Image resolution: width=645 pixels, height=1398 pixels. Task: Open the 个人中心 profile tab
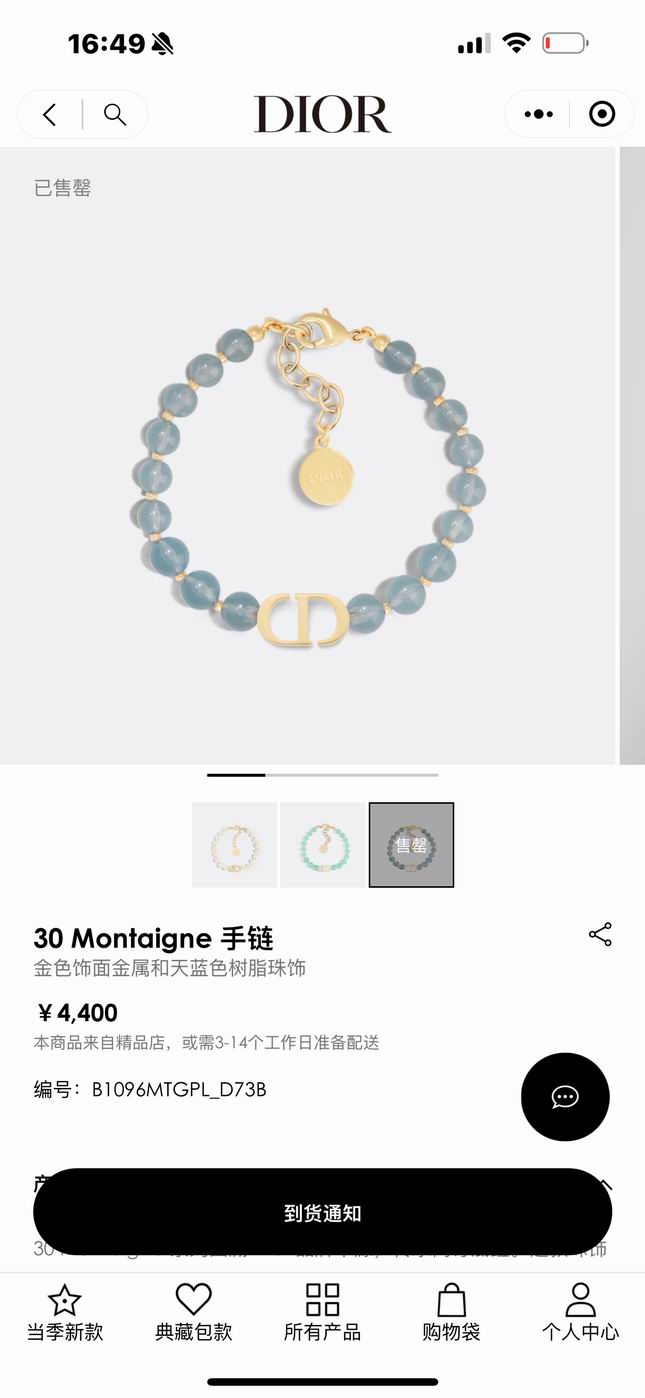(x=580, y=1312)
